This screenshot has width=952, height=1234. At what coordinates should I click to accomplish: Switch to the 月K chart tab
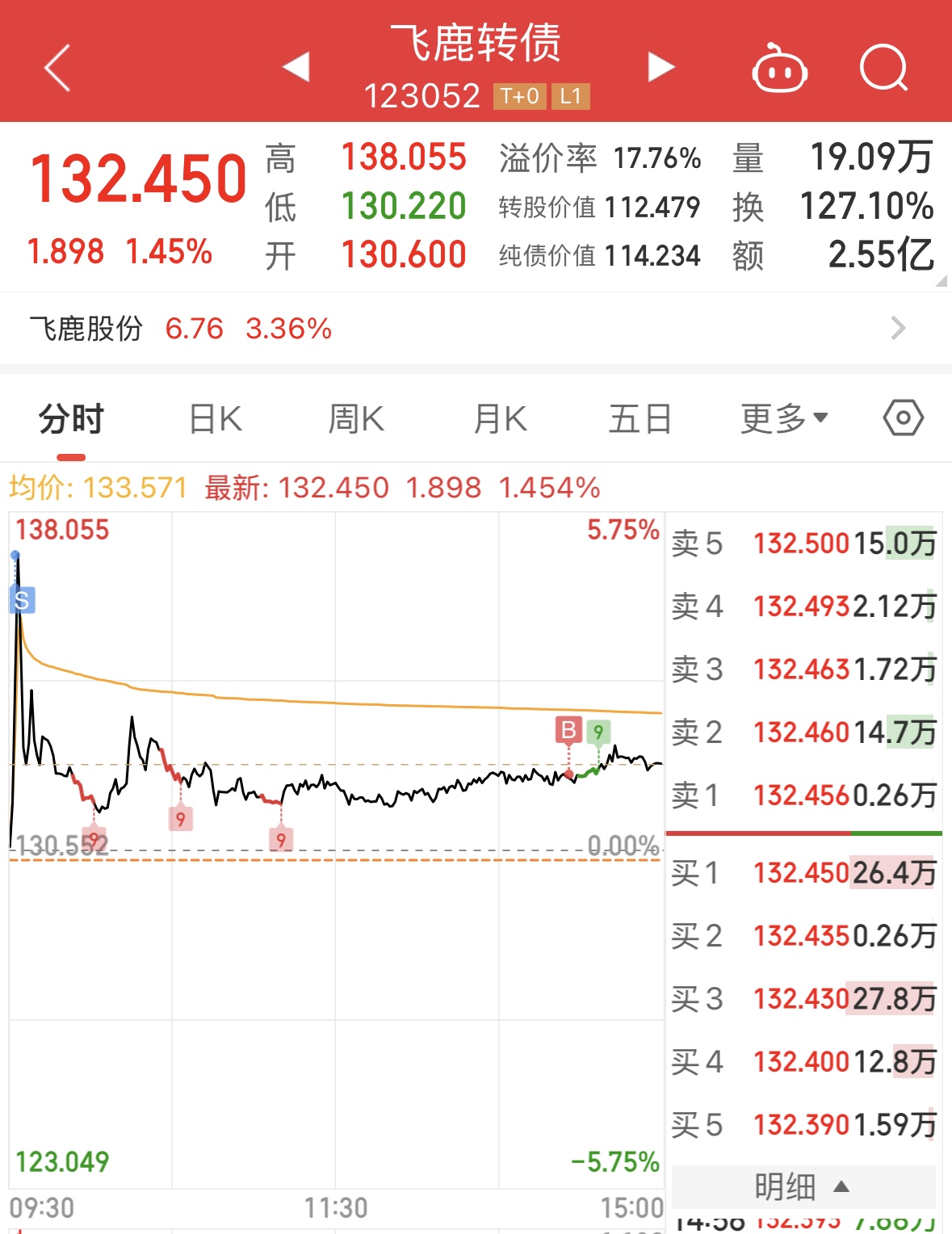pos(500,419)
